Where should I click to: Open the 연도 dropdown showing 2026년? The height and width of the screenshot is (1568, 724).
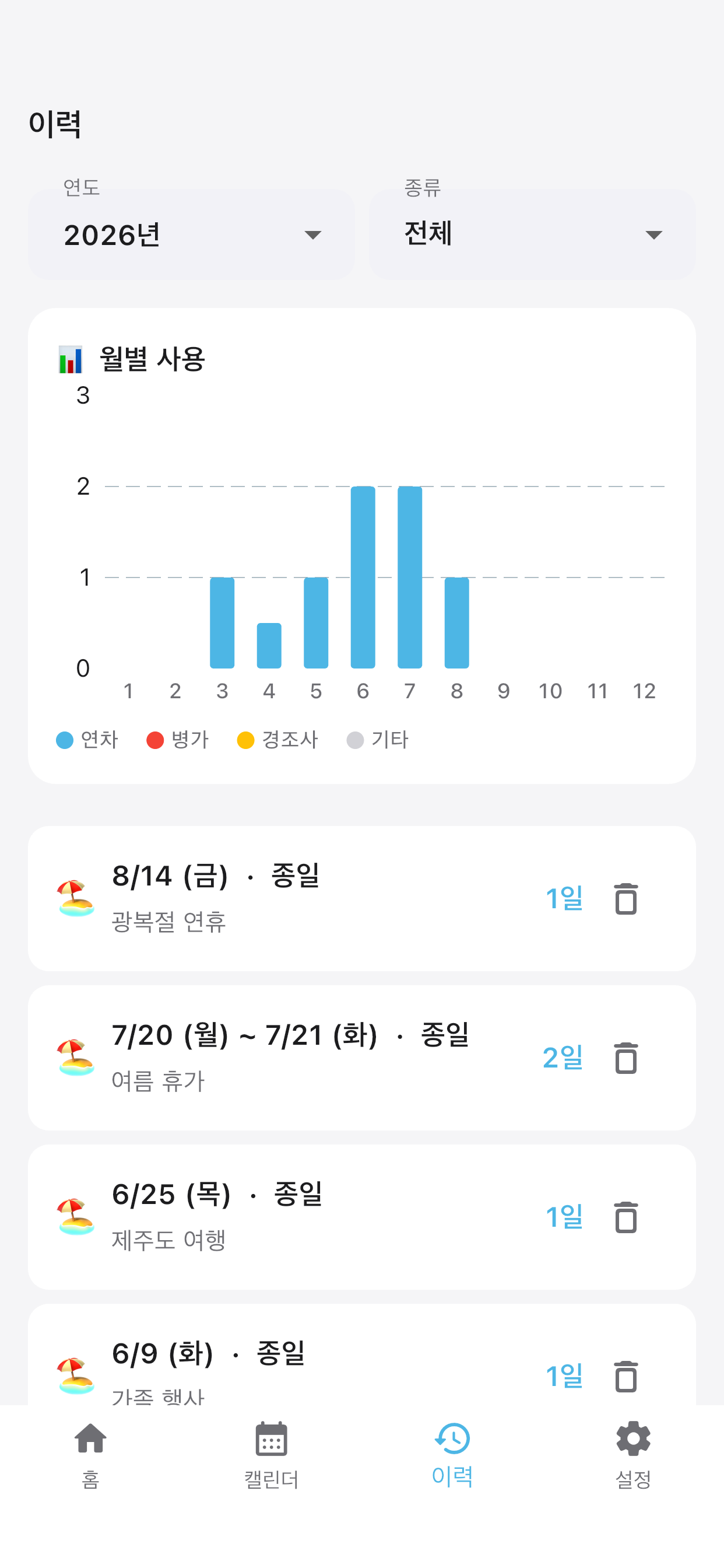pyautogui.click(x=191, y=235)
